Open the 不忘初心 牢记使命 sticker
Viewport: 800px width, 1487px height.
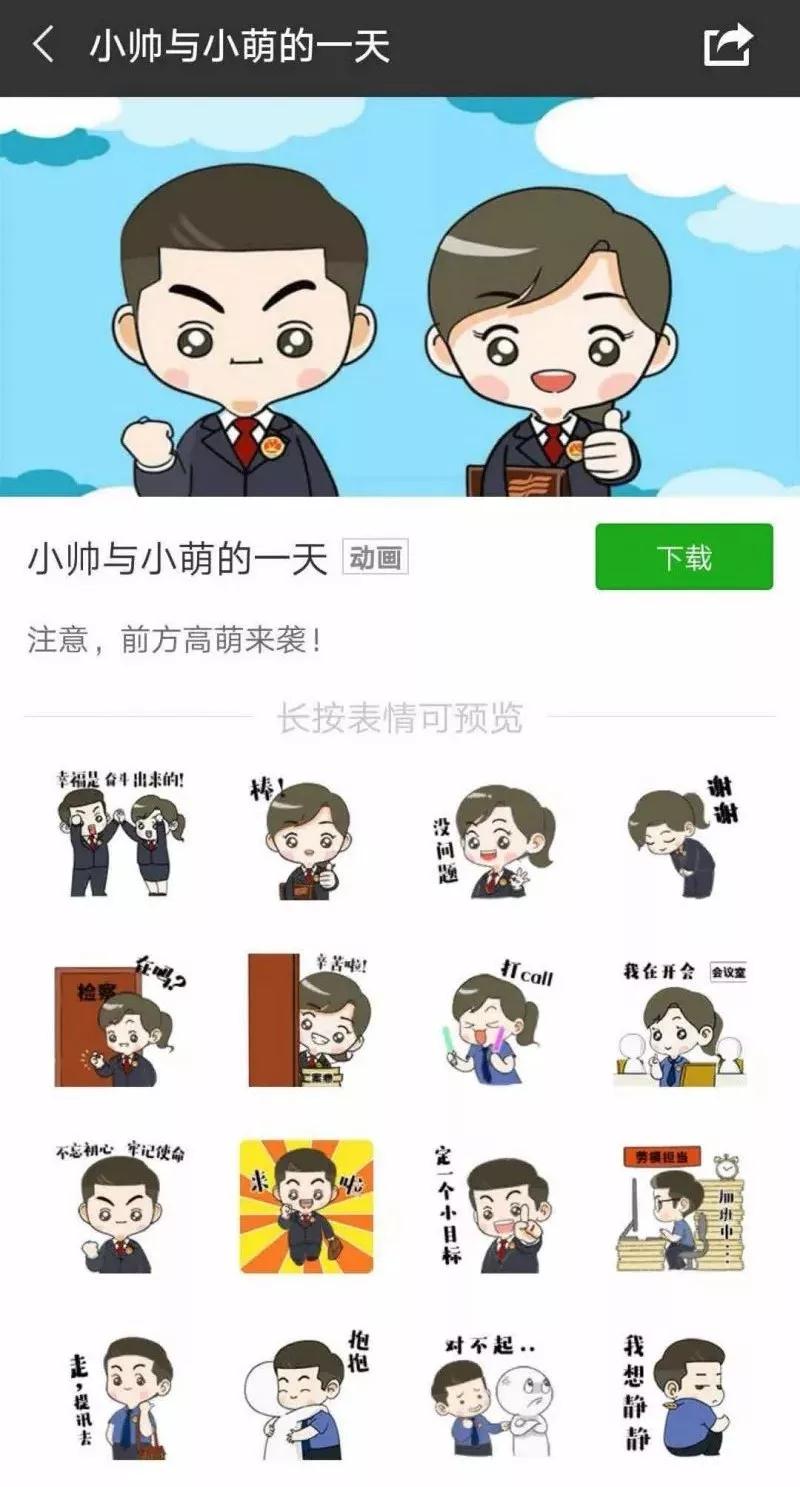120,1207
